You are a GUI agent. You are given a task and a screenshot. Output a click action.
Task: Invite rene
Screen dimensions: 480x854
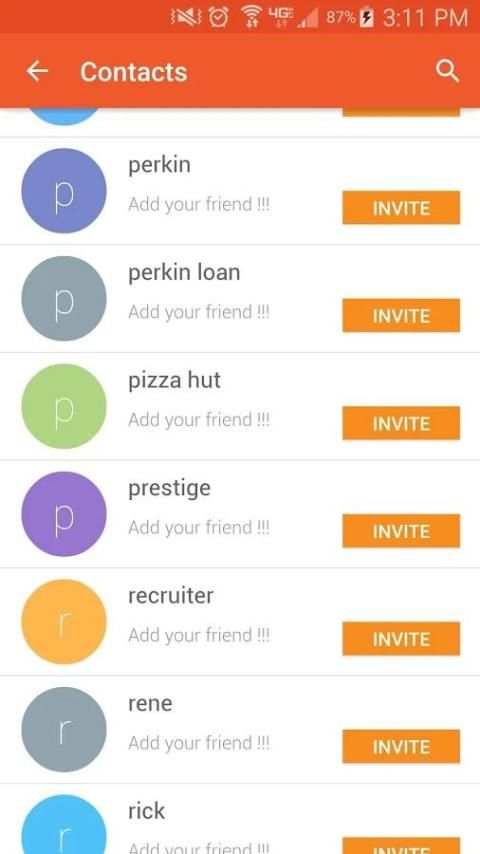click(x=401, y=747)
